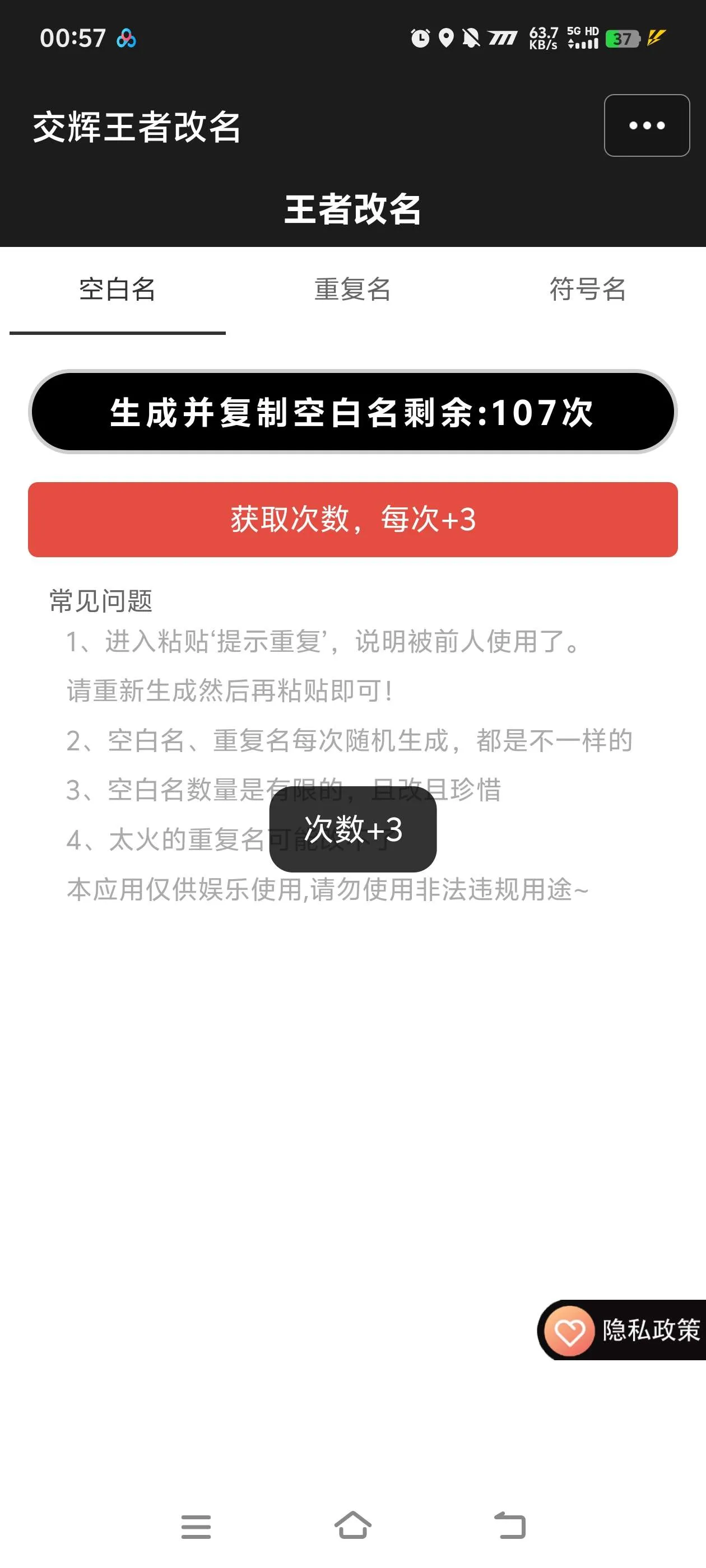Tap 生成并复制空白名剩余:107次 button

(x=354, y=412)
